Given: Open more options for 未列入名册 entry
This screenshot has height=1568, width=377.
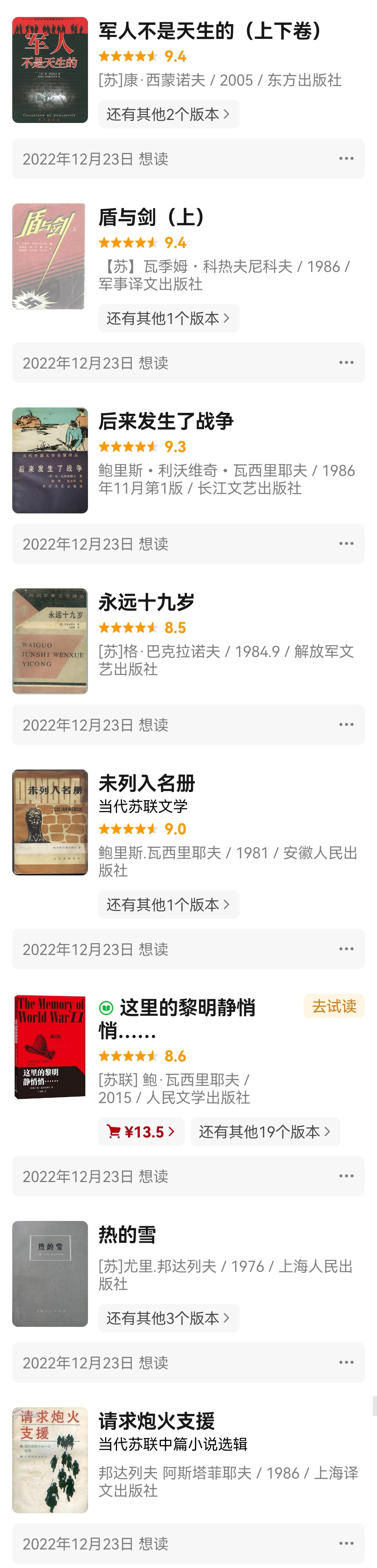Looking at the screenshot, I should pos(346,949).
